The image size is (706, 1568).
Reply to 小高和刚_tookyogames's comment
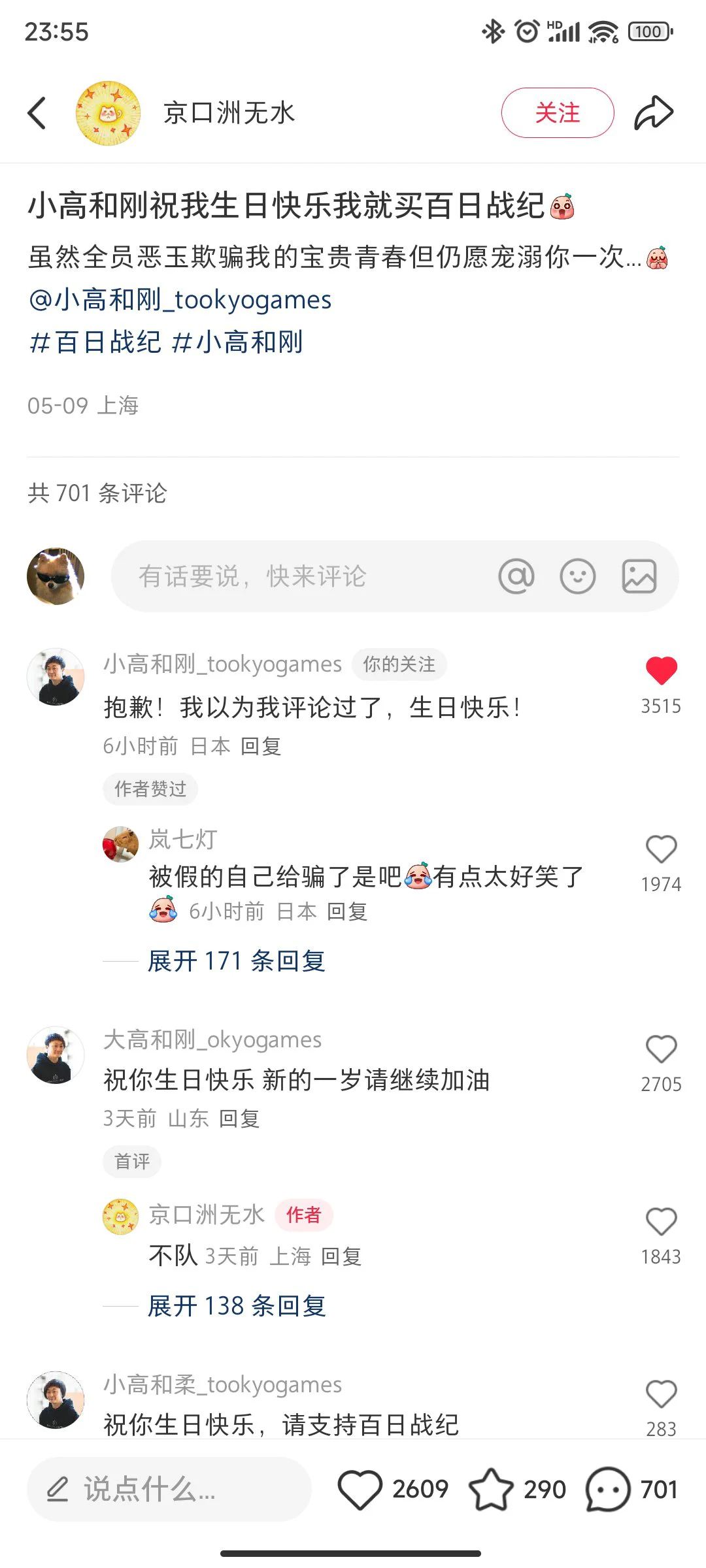(260, 745)
